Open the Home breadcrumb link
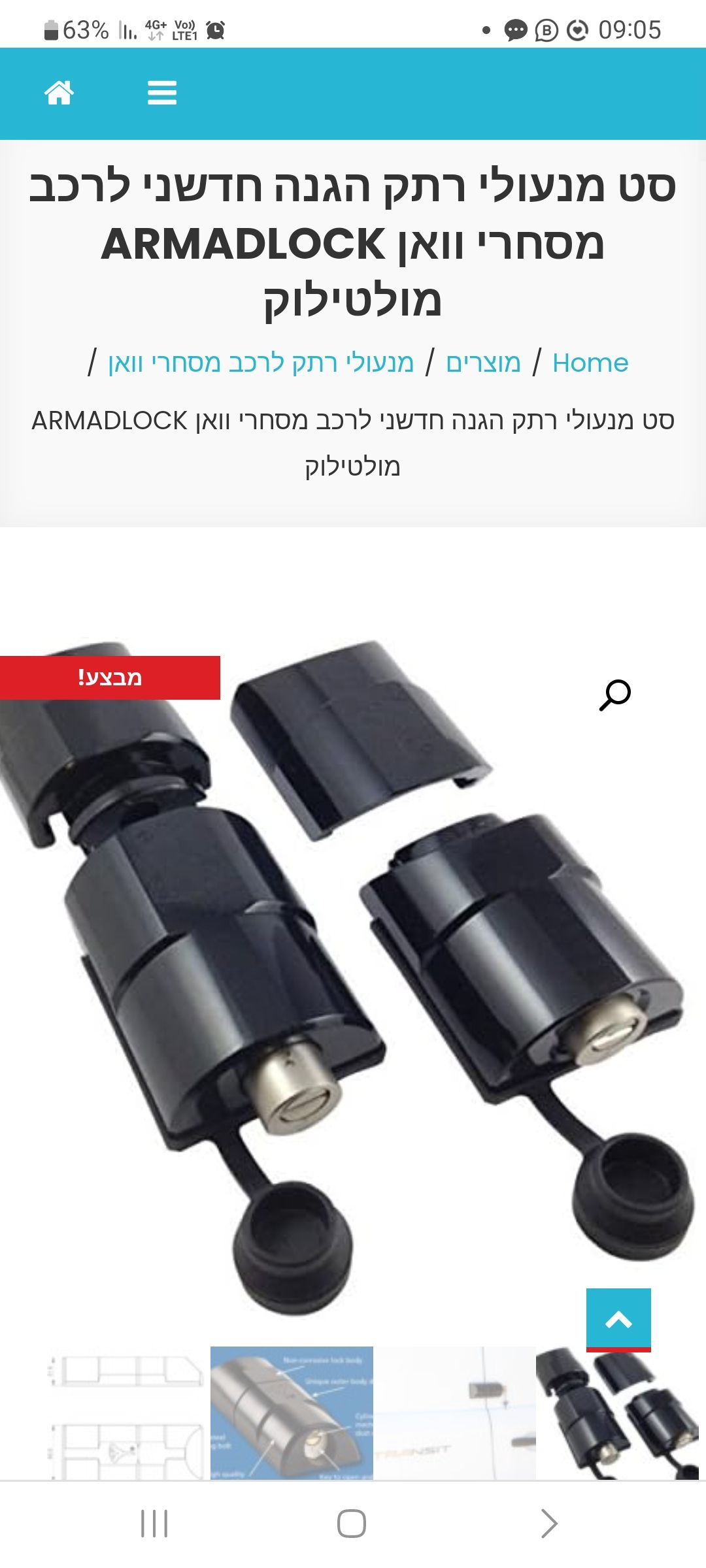 click(590, 363)
